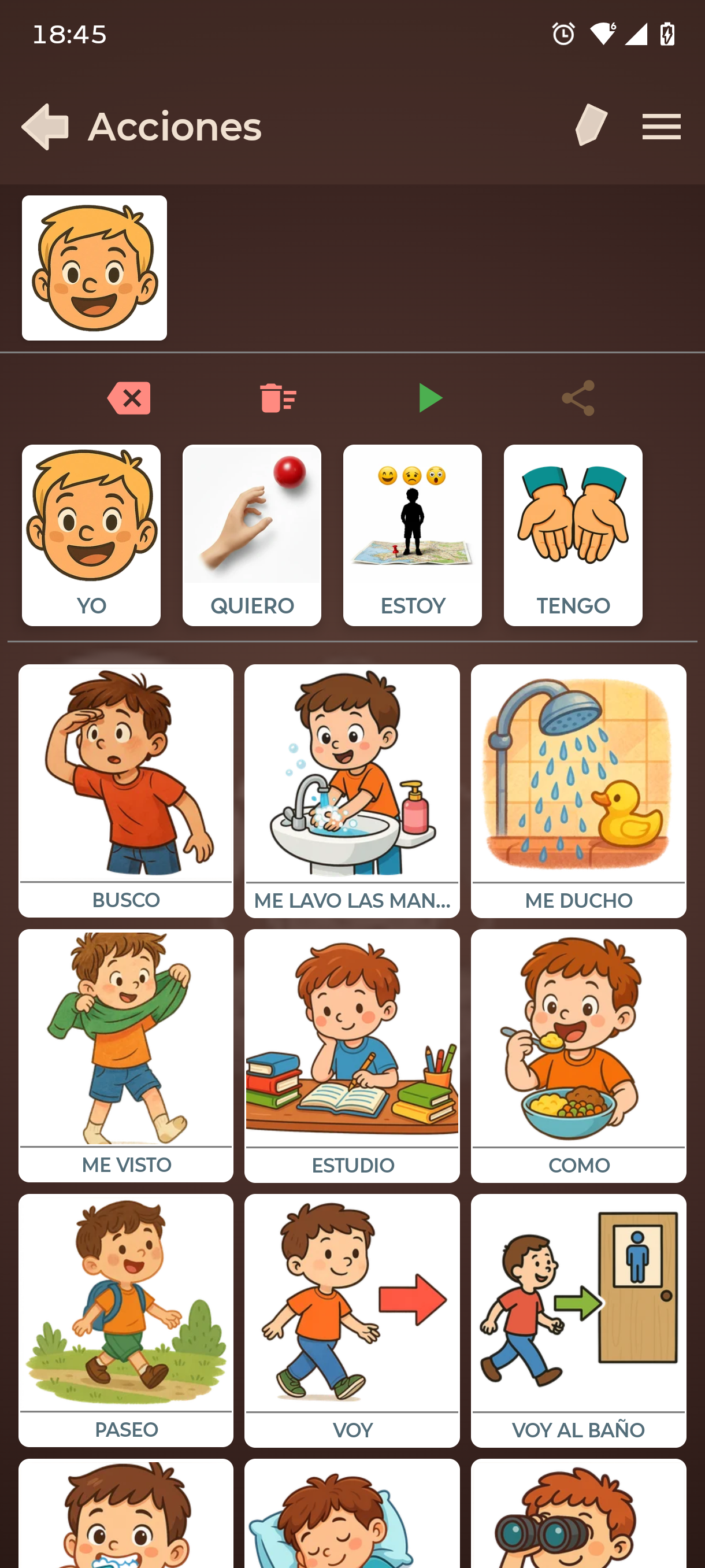Image resolution: width=705 pixels, height=1568 pixels.
Task: Select the YO quick card
Action: 91,535
